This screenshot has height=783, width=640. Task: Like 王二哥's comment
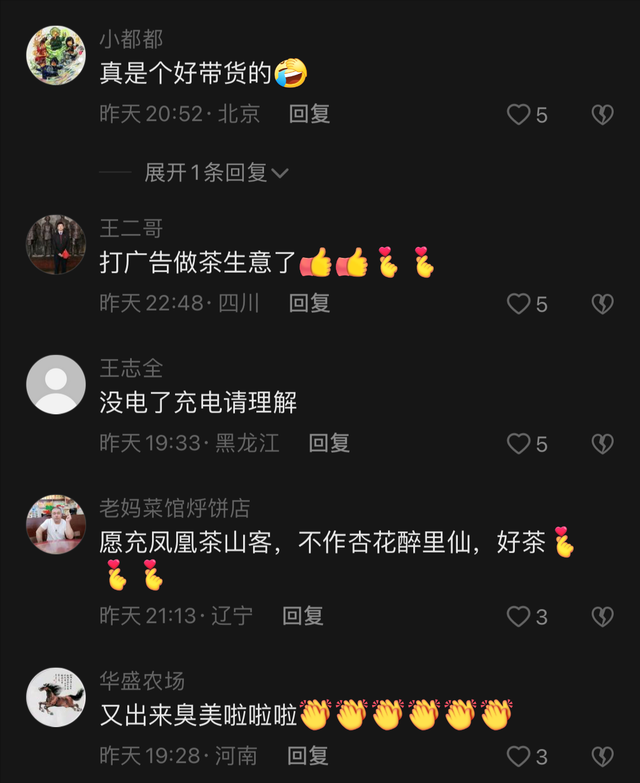518,303
